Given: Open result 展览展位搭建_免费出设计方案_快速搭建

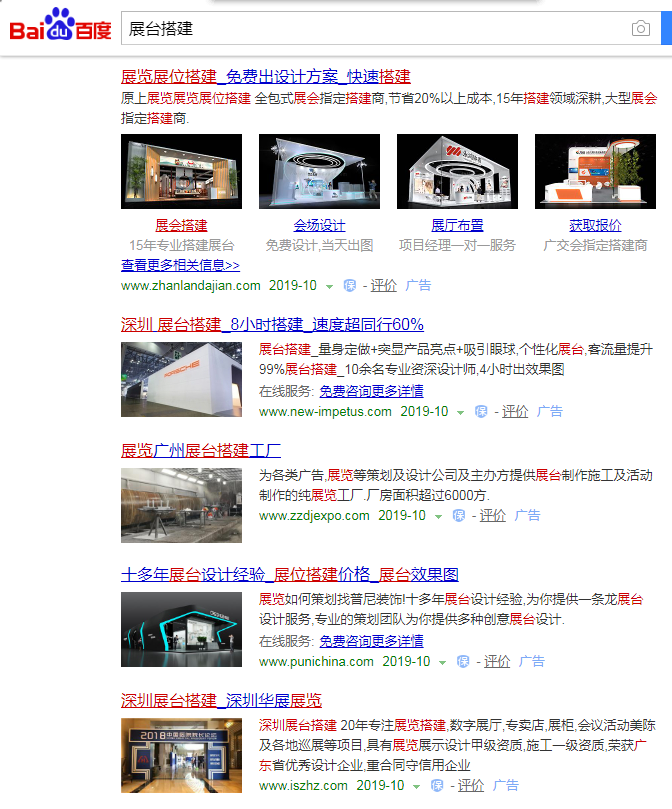Looking at the screenshot, I should tap(265, 76).
